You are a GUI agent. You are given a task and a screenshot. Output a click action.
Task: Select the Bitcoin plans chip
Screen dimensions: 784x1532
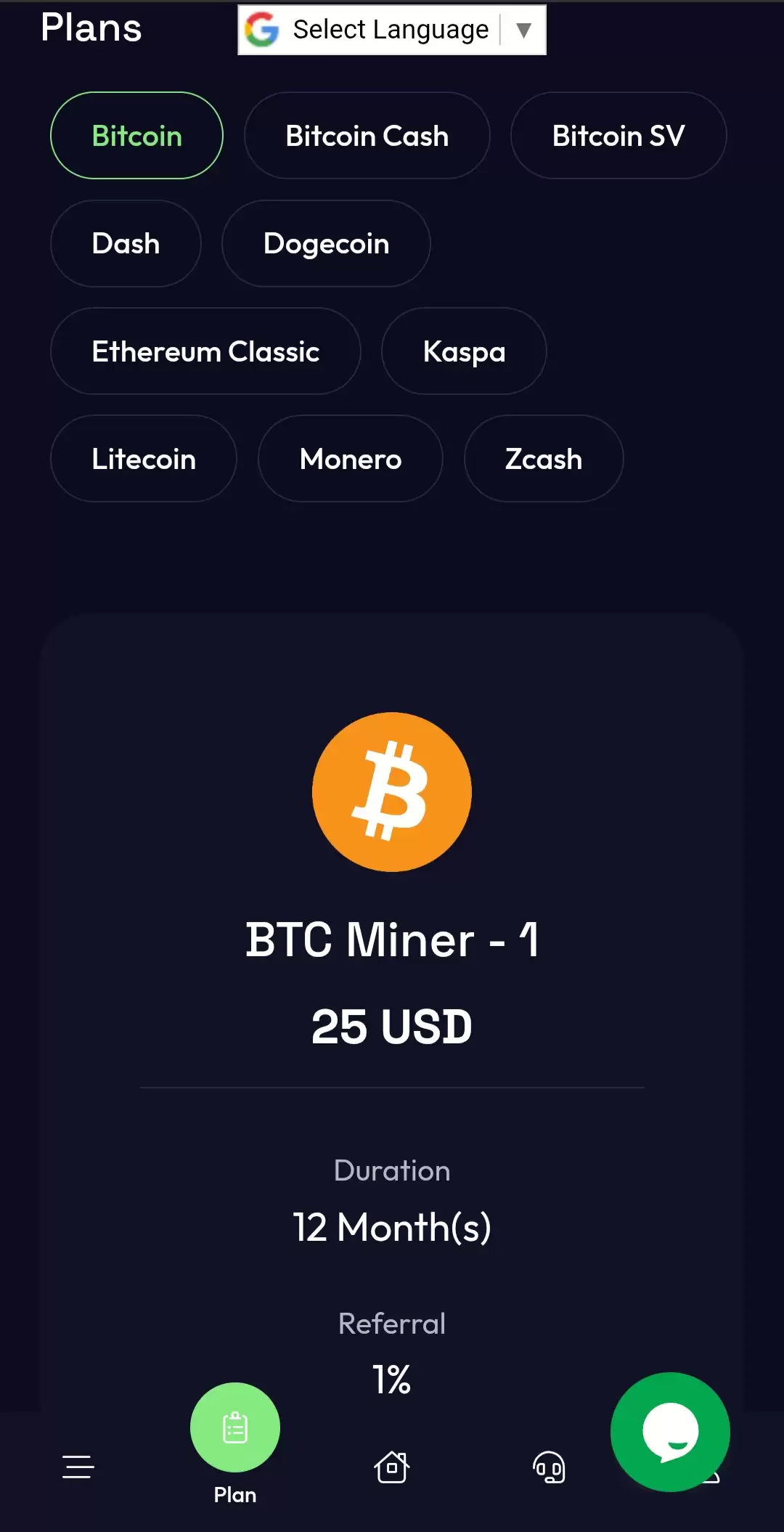(136, 136)
